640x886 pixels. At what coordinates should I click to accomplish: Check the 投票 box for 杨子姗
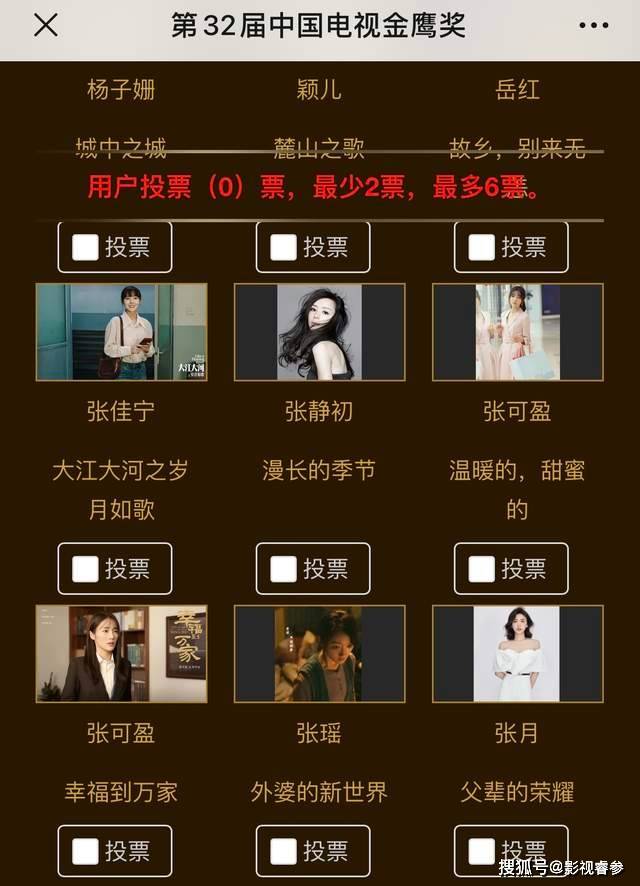[86, 247]
